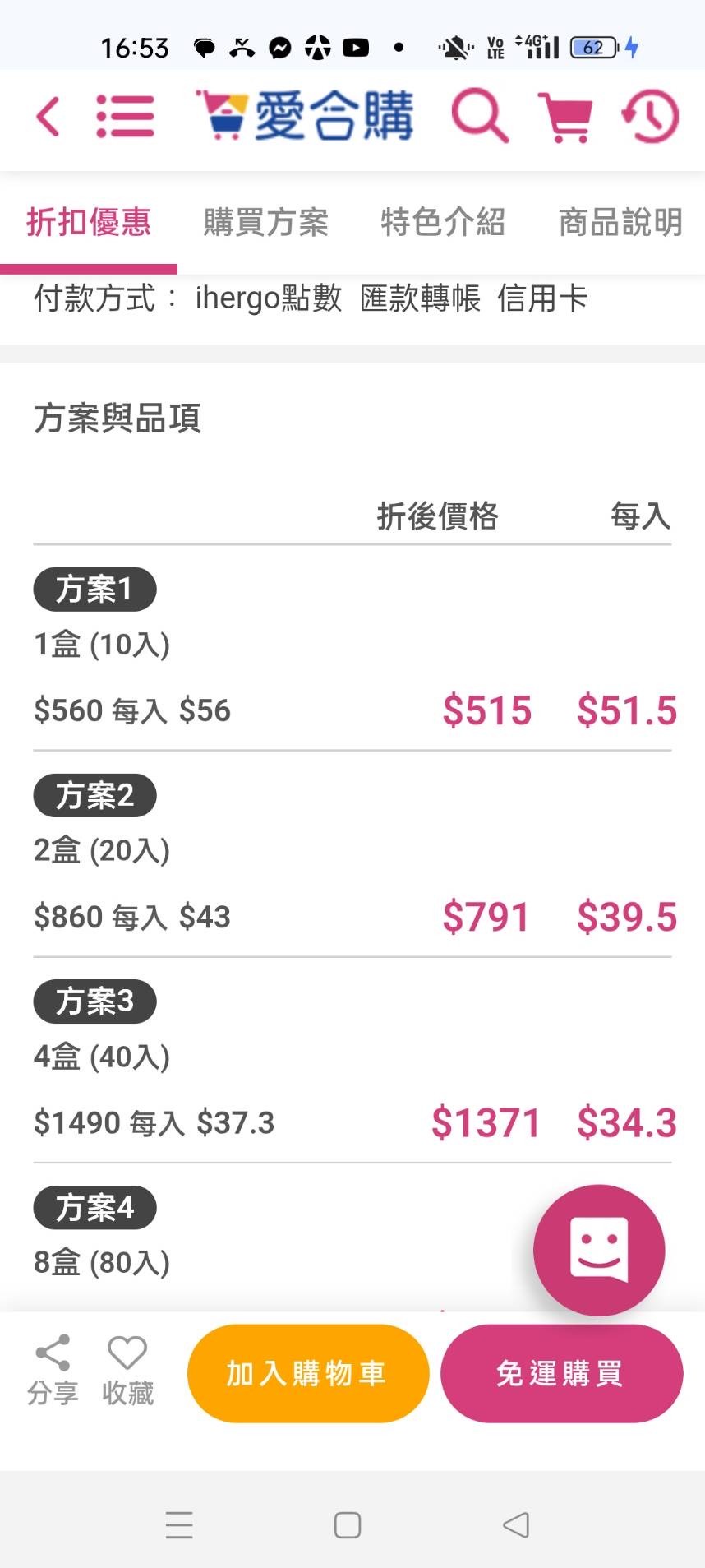
Task: Open system recent apps
Action: pos(179,1525)
